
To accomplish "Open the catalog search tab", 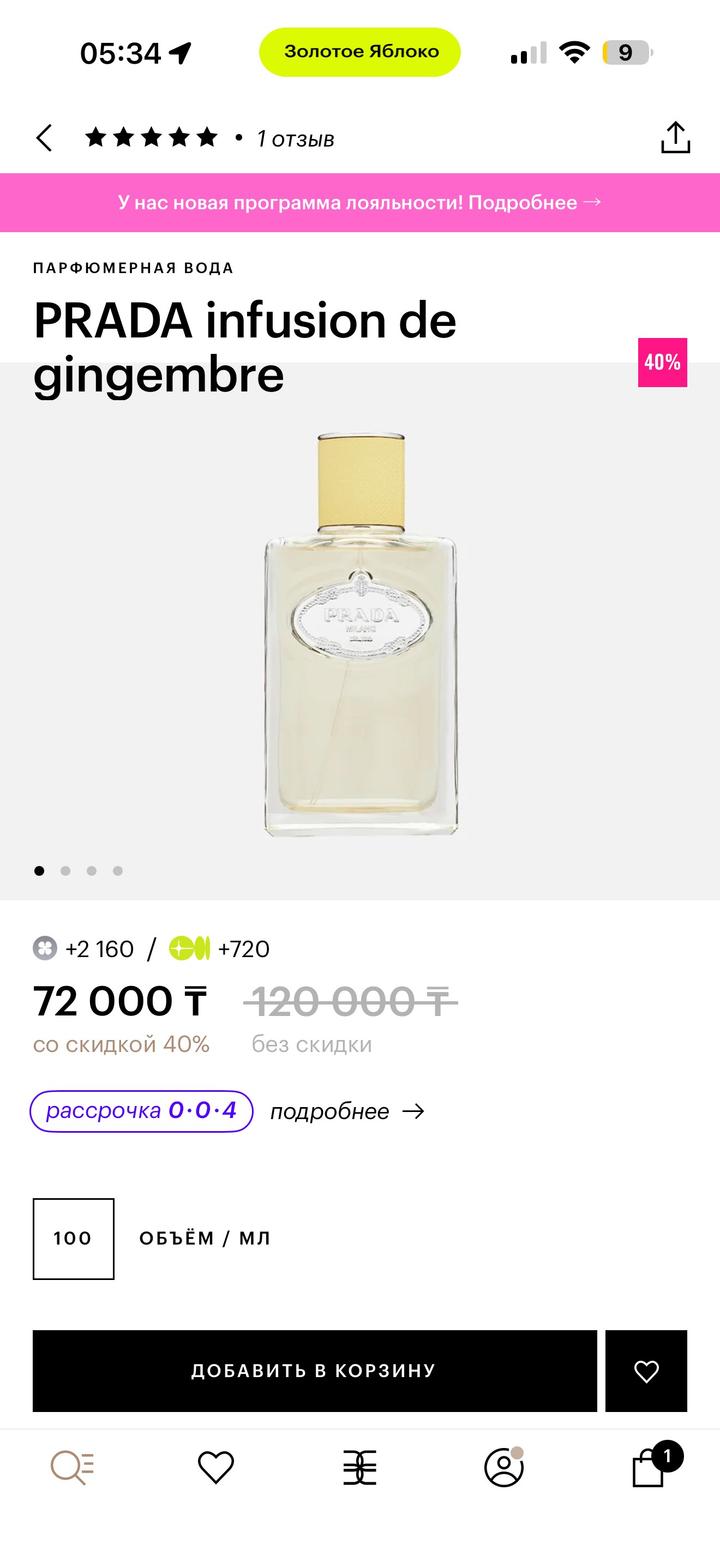I will (x=72, y=1467).
